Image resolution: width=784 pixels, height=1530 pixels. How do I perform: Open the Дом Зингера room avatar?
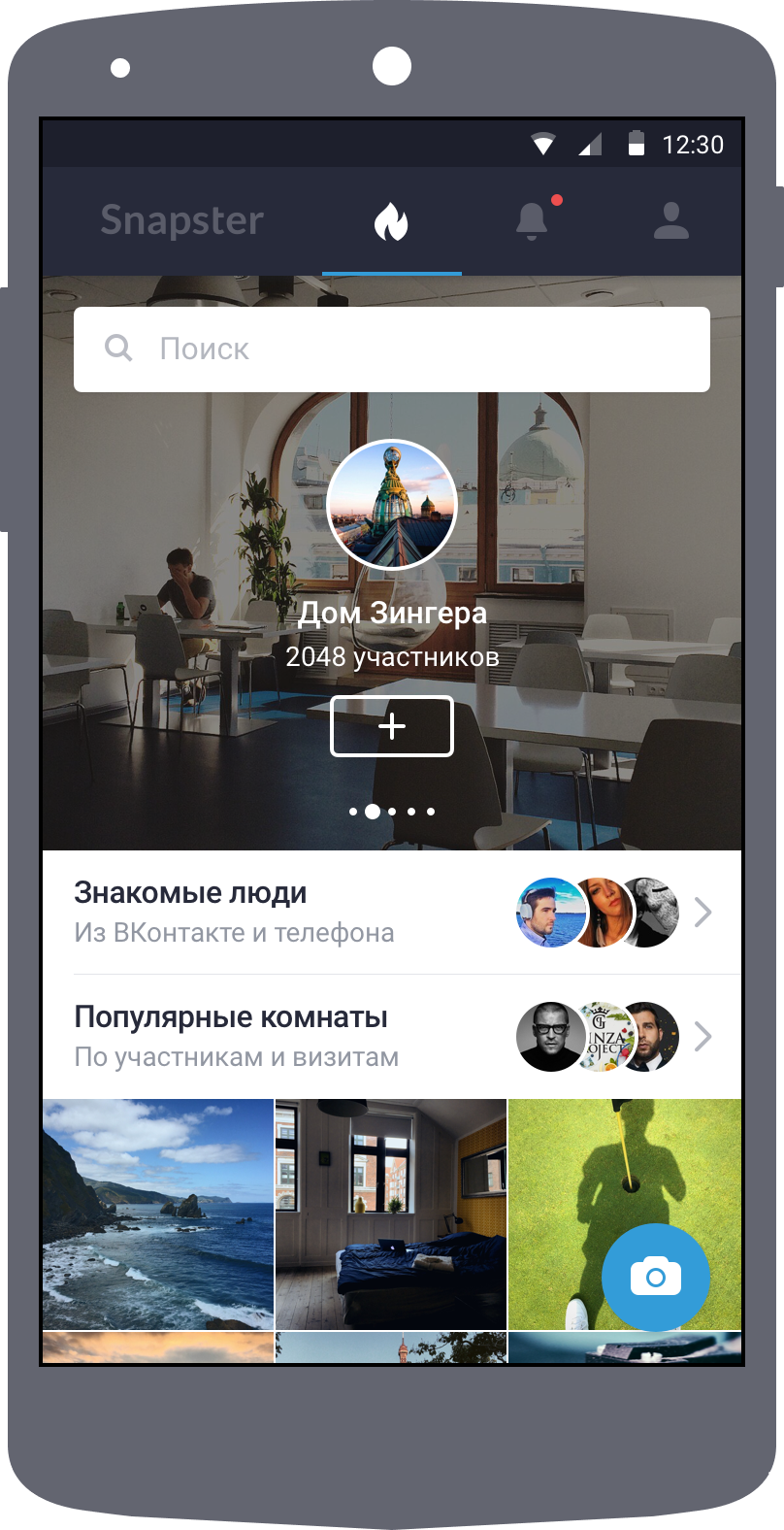[x=391, y=504]
